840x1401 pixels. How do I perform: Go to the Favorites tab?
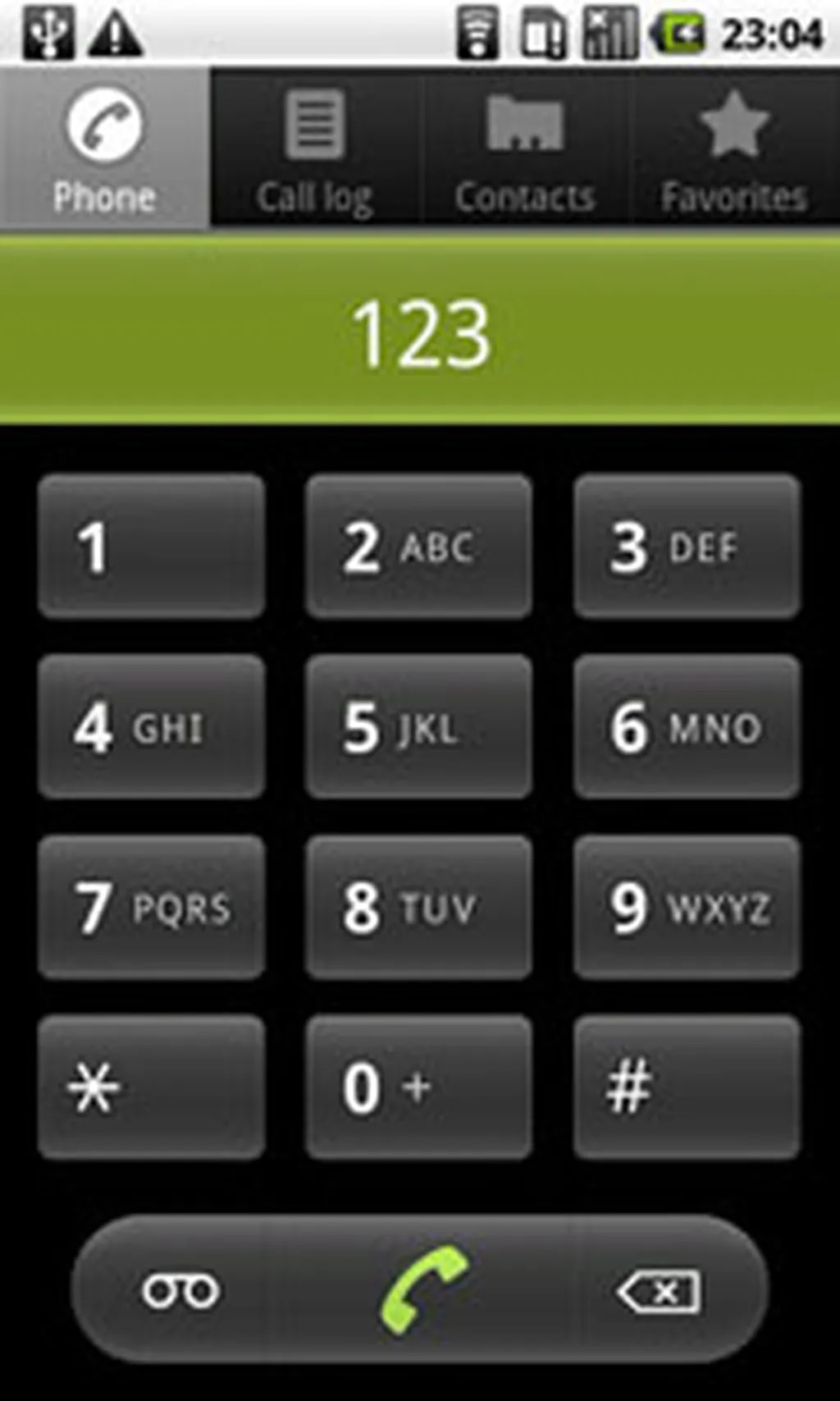734,149
